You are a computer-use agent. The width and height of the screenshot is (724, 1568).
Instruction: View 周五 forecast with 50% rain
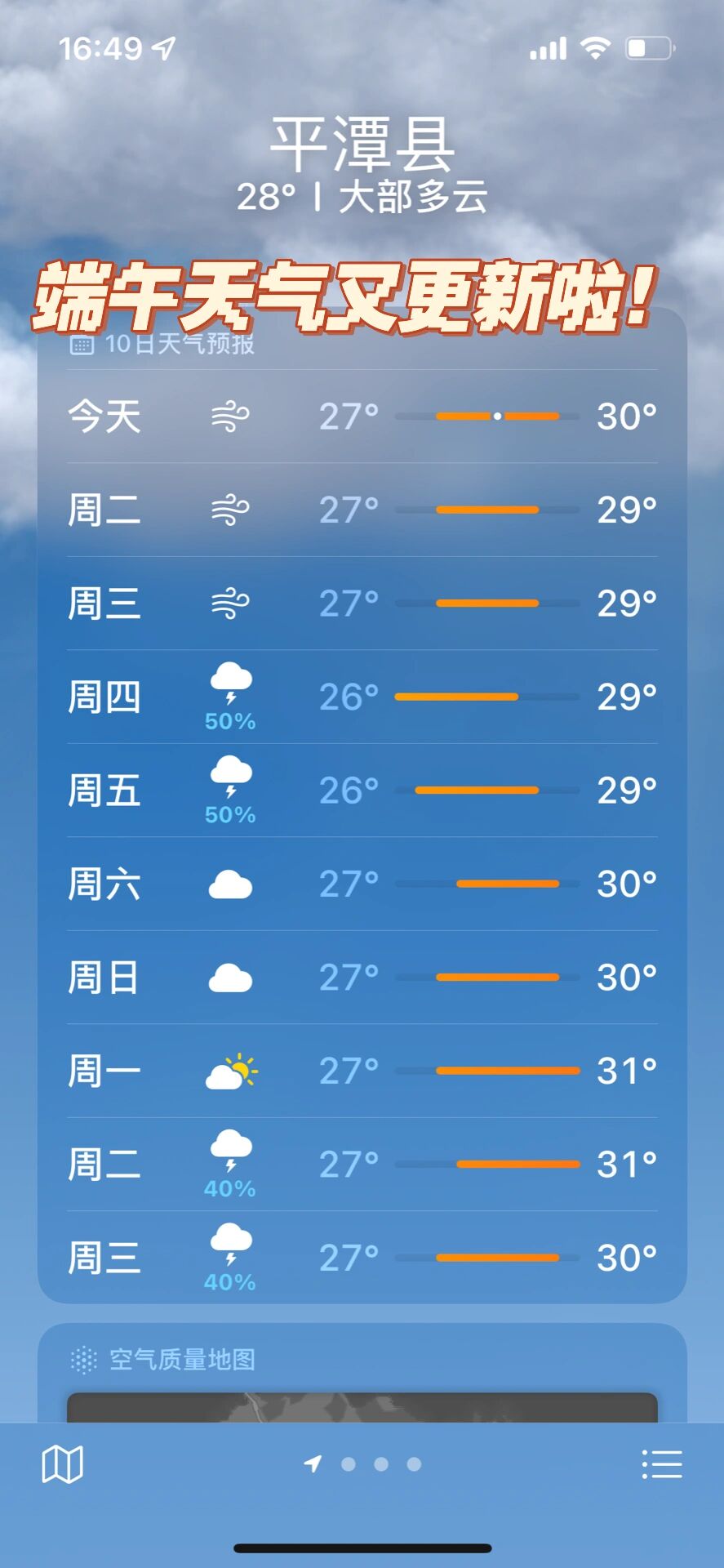point(362,791)
